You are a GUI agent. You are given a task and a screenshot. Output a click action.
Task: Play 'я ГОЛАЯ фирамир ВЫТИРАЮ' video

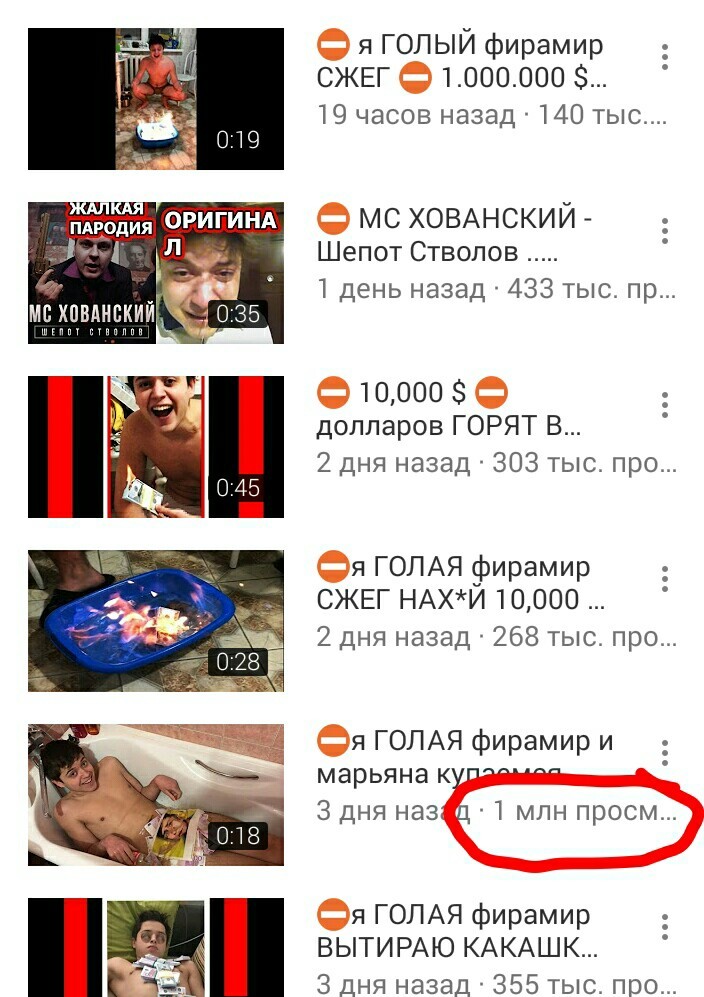click(x=156, y=947)
